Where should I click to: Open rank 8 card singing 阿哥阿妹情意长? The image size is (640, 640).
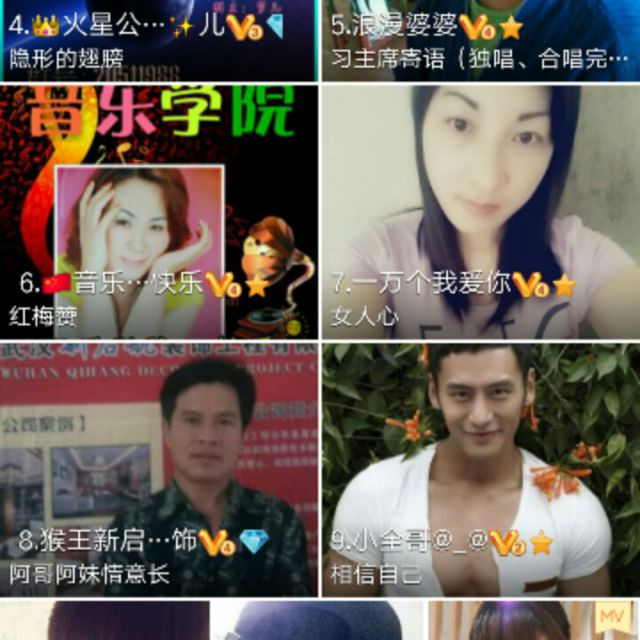(x=158, y=470)
